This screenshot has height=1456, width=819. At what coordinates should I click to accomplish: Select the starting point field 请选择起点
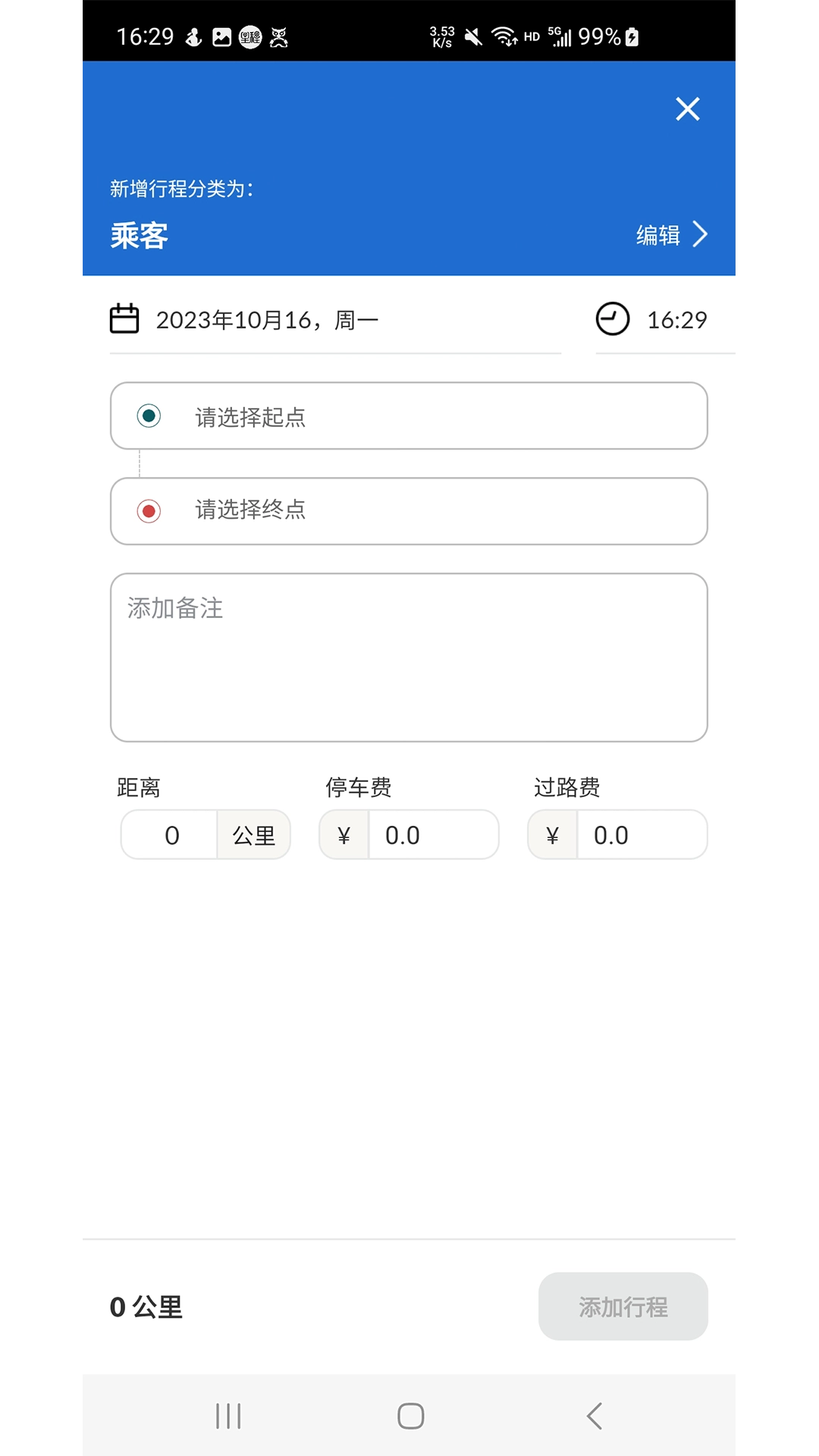[x=409, y=416]
